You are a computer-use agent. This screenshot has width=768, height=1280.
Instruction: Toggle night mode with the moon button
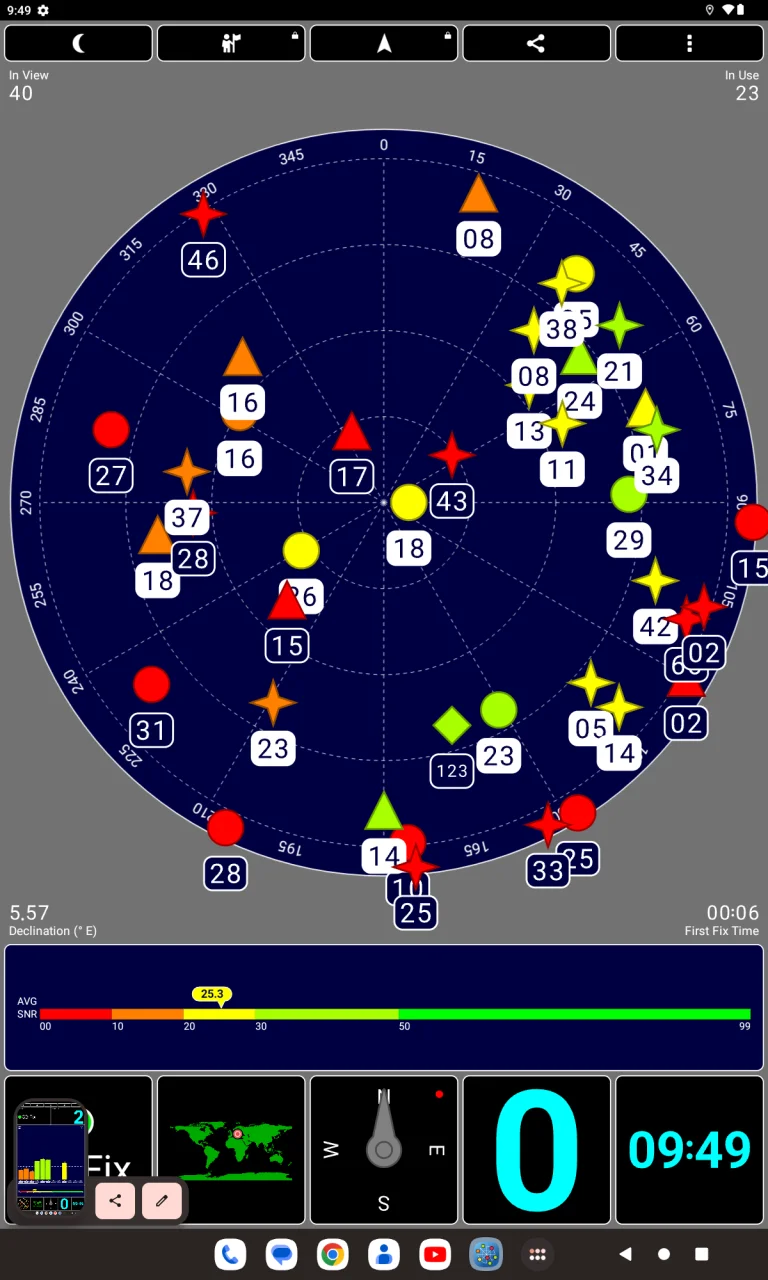click(x=78, y=43)
